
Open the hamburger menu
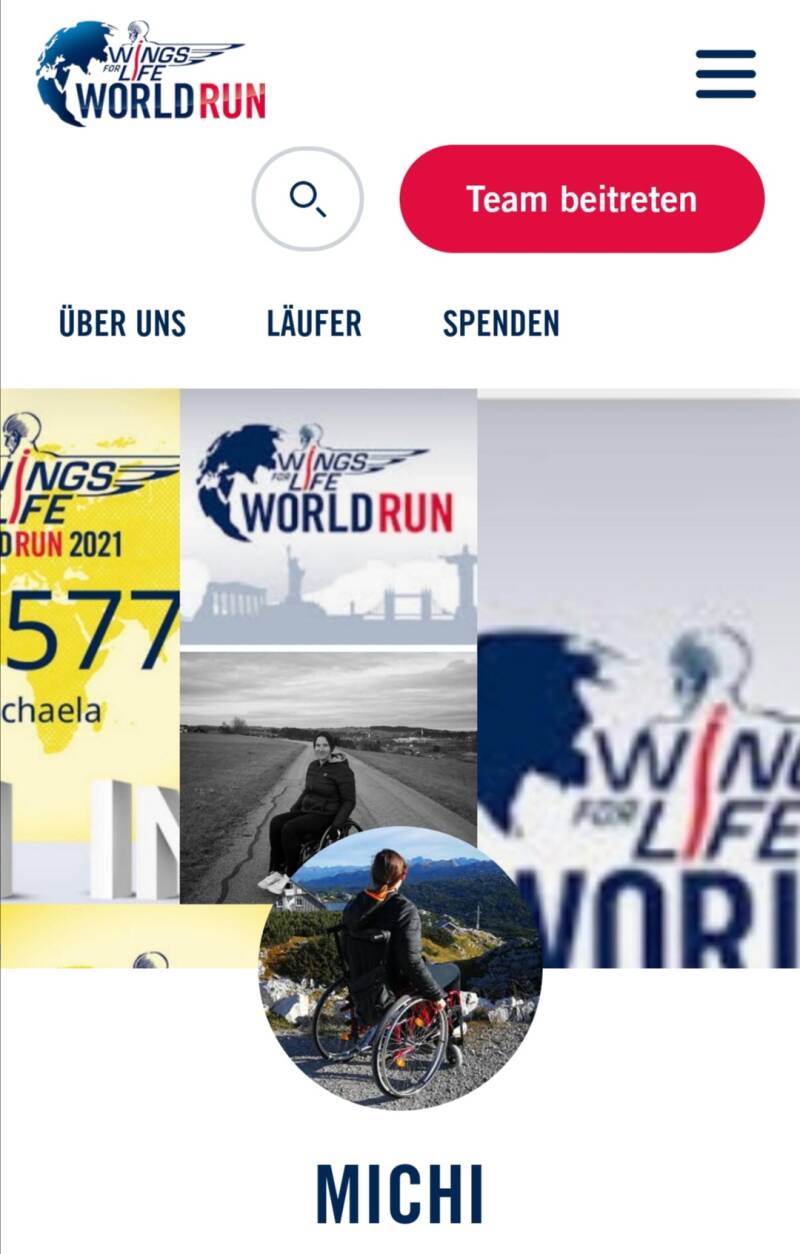pyautogui.click(x=726, y=74)
